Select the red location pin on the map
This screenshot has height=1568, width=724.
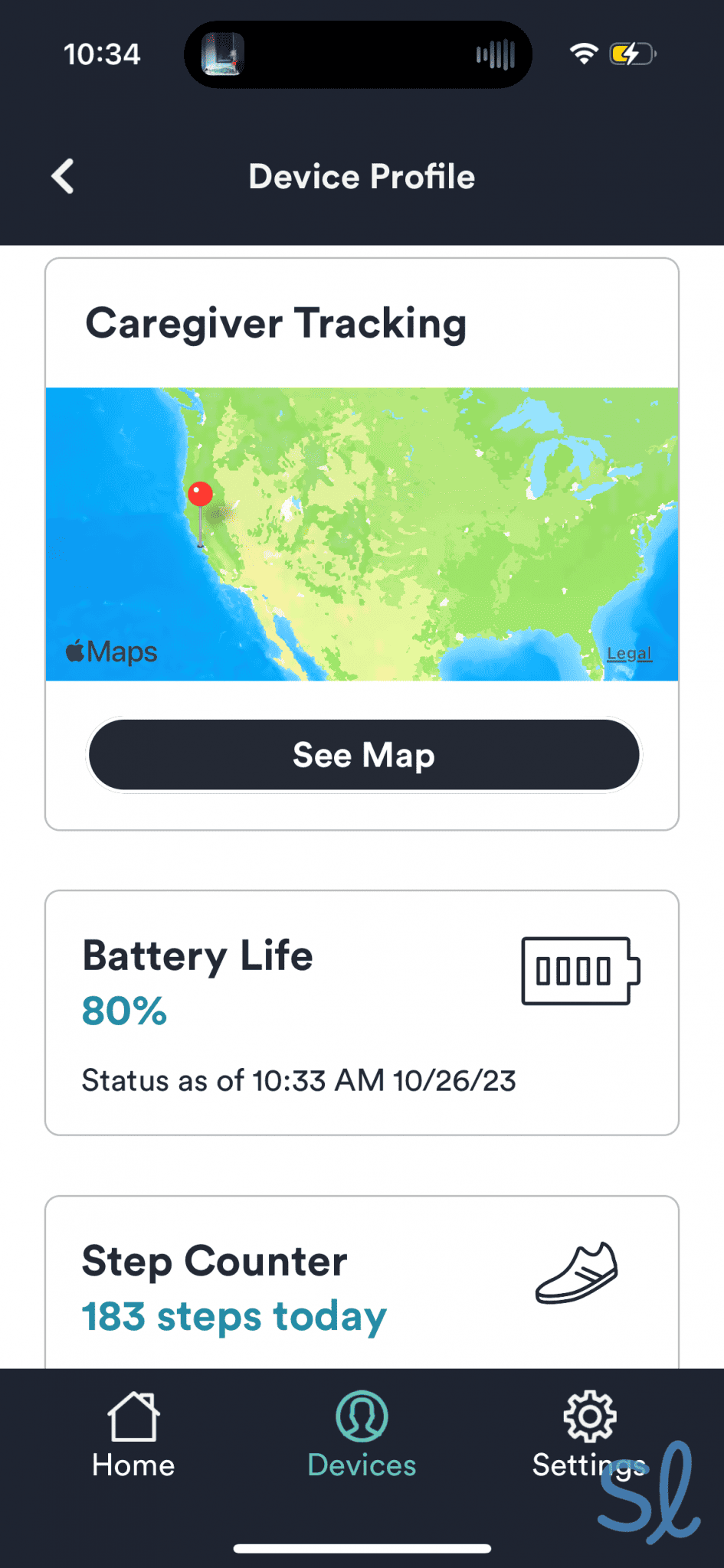coord(199,494)
